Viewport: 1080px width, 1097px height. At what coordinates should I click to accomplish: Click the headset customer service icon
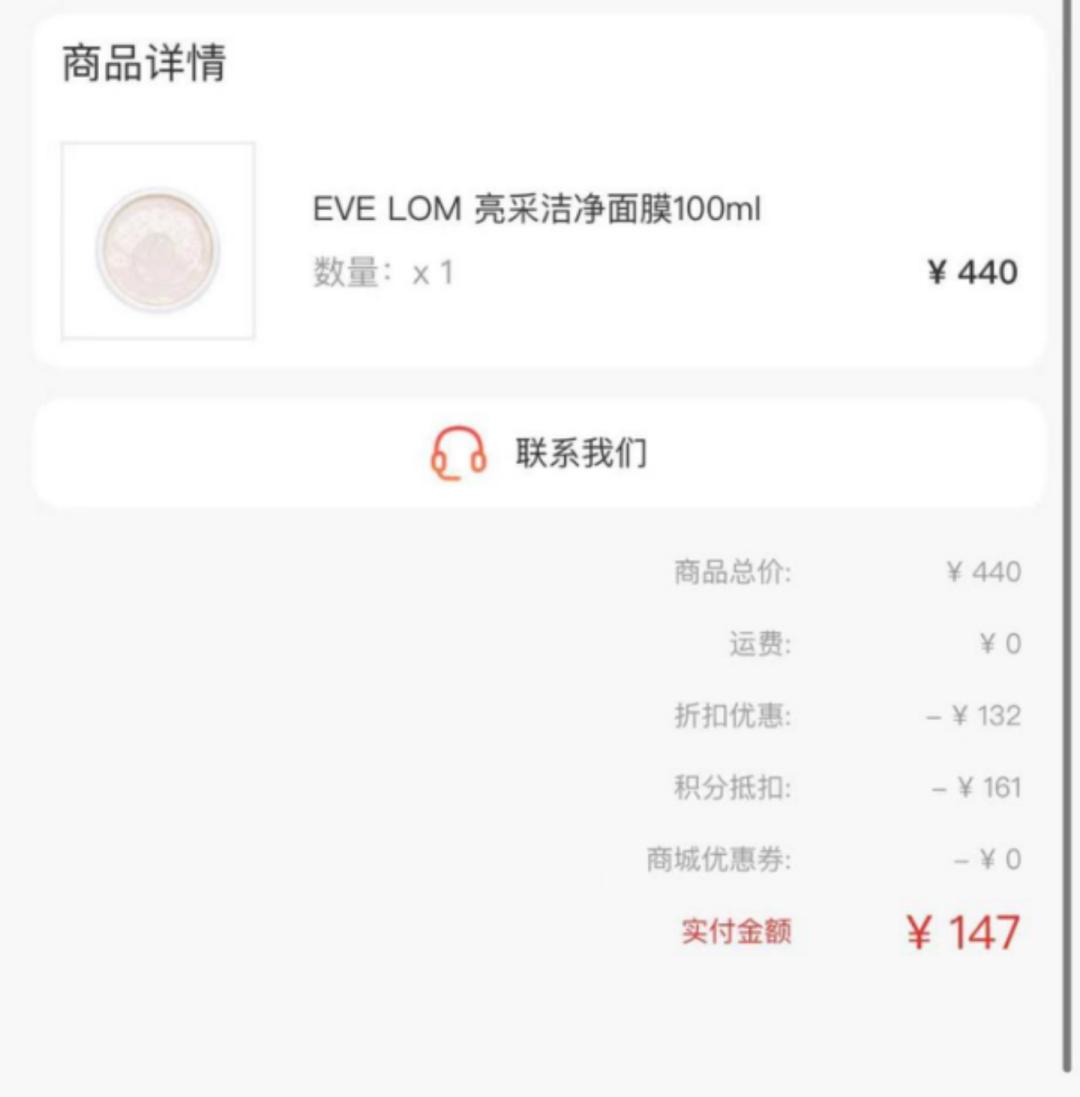click(x=453, y=452)
